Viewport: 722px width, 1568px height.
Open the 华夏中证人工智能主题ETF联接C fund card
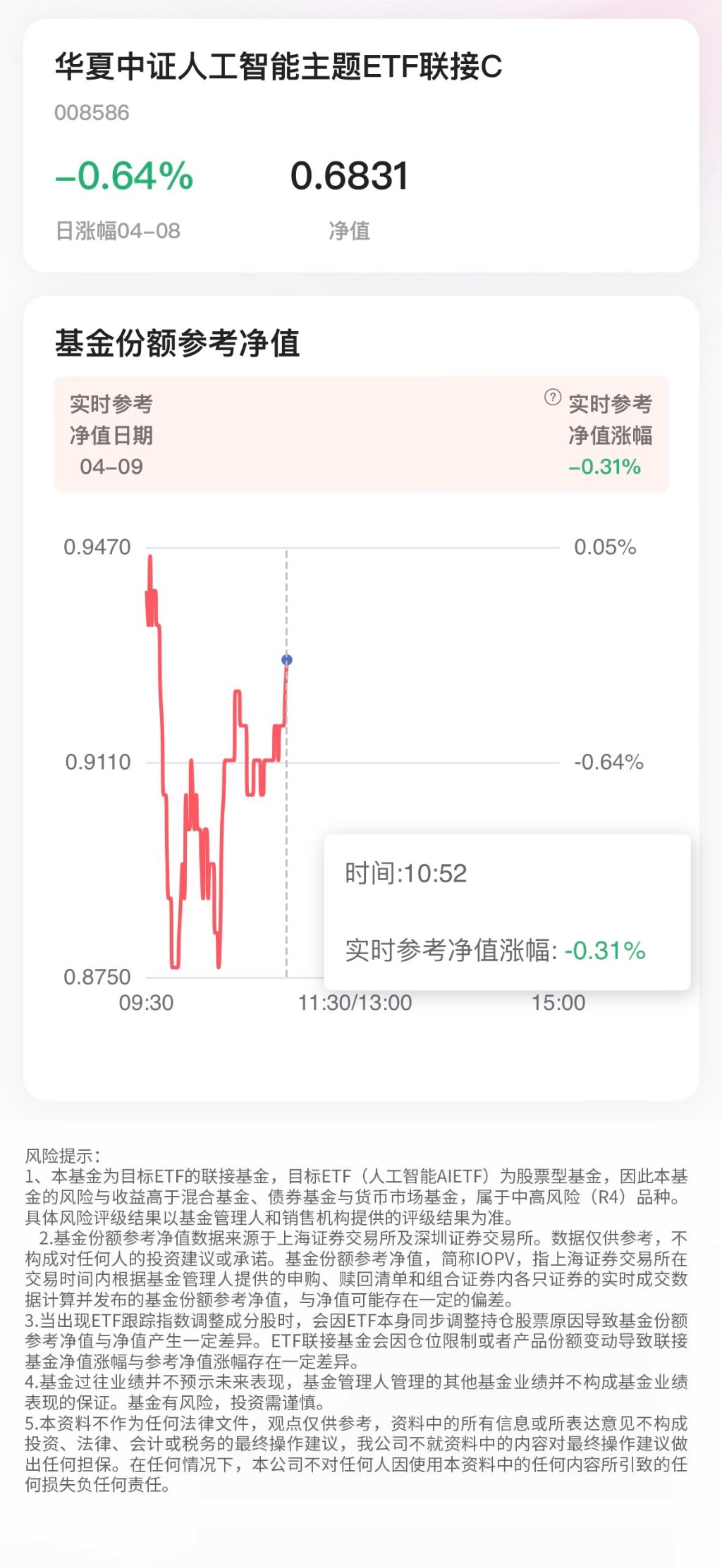click(x=361, y=146)
